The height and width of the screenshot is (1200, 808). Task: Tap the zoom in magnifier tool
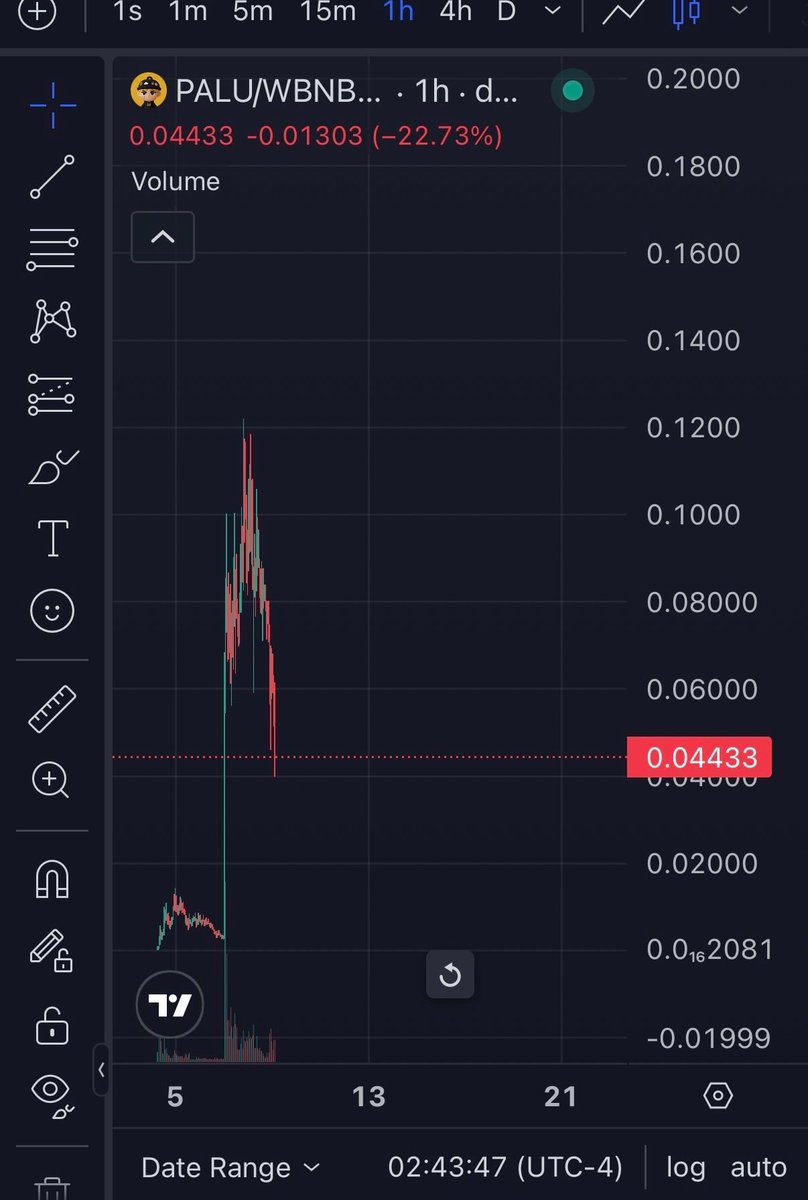coord(52,780)
